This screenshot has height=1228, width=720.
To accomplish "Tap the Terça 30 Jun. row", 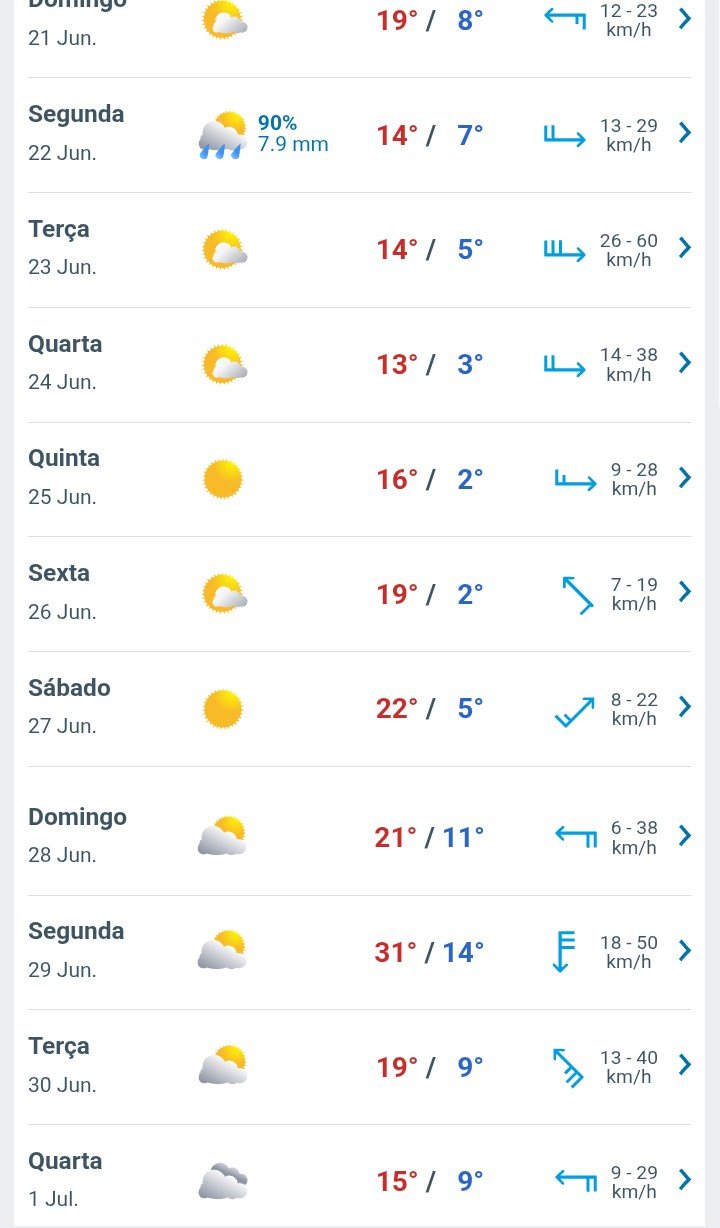I will tap(360, 1067).
